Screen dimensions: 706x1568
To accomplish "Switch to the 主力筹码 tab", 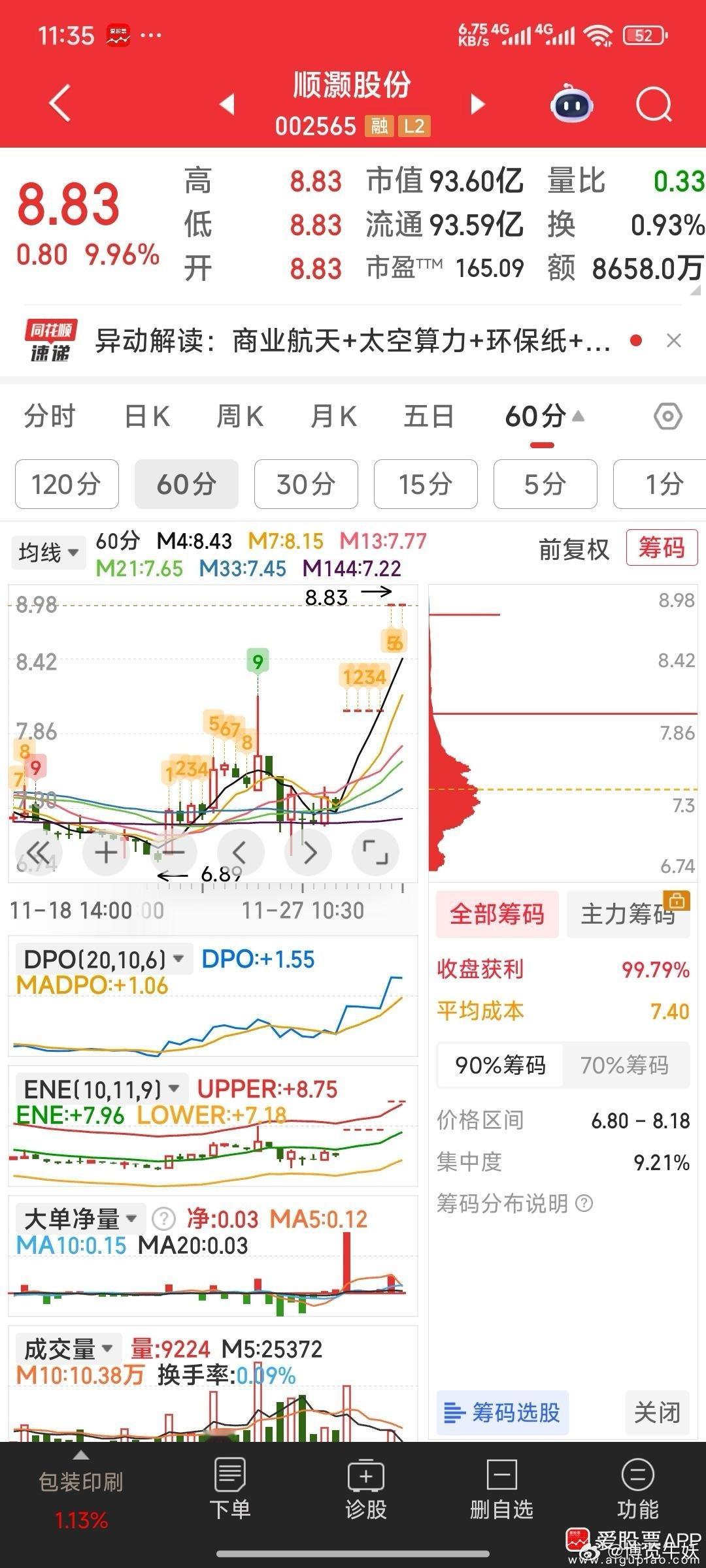I will [x=628, y=914].
